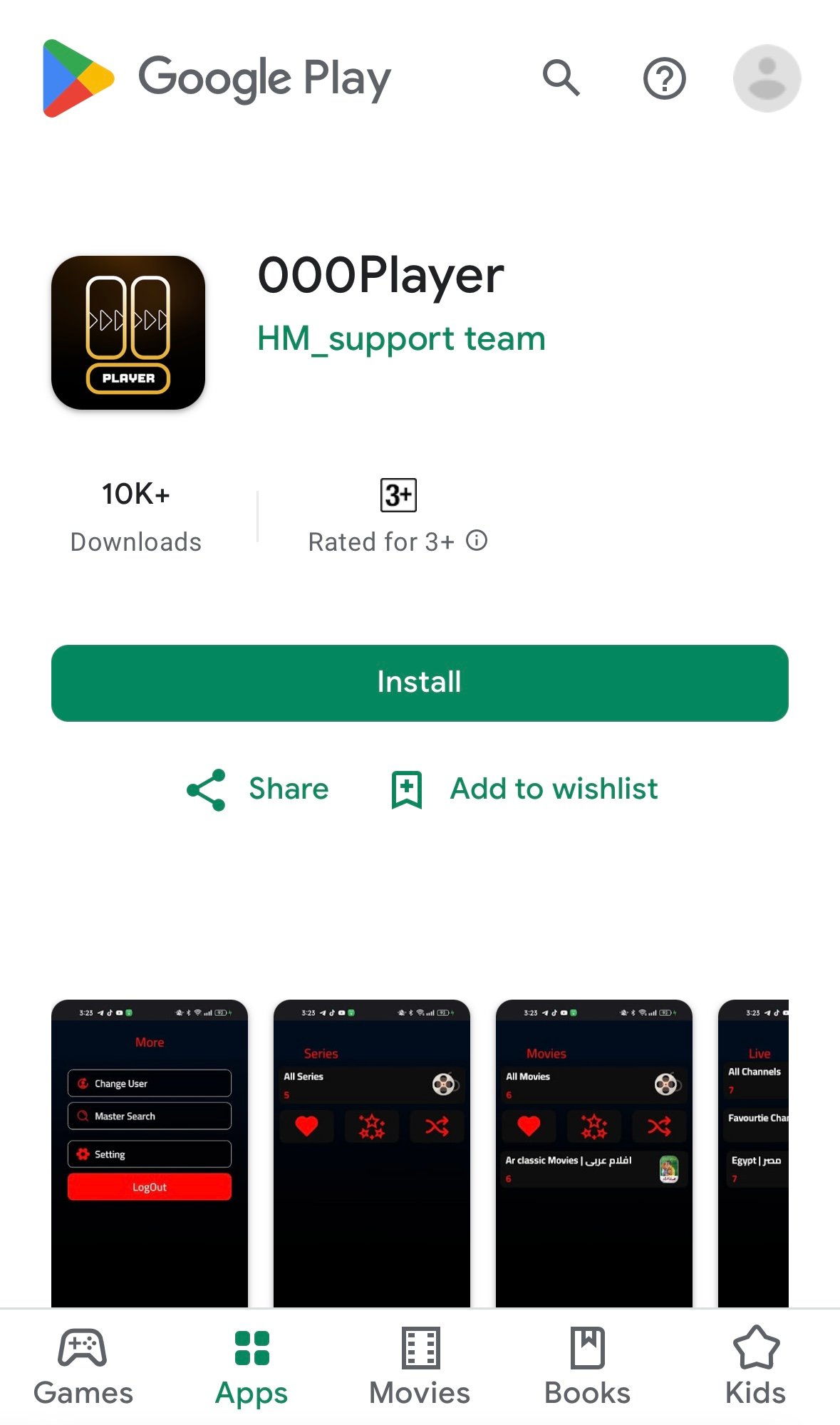Open the help question mark icon
This screenshot has height=1425, width=840.
[664, 78]
